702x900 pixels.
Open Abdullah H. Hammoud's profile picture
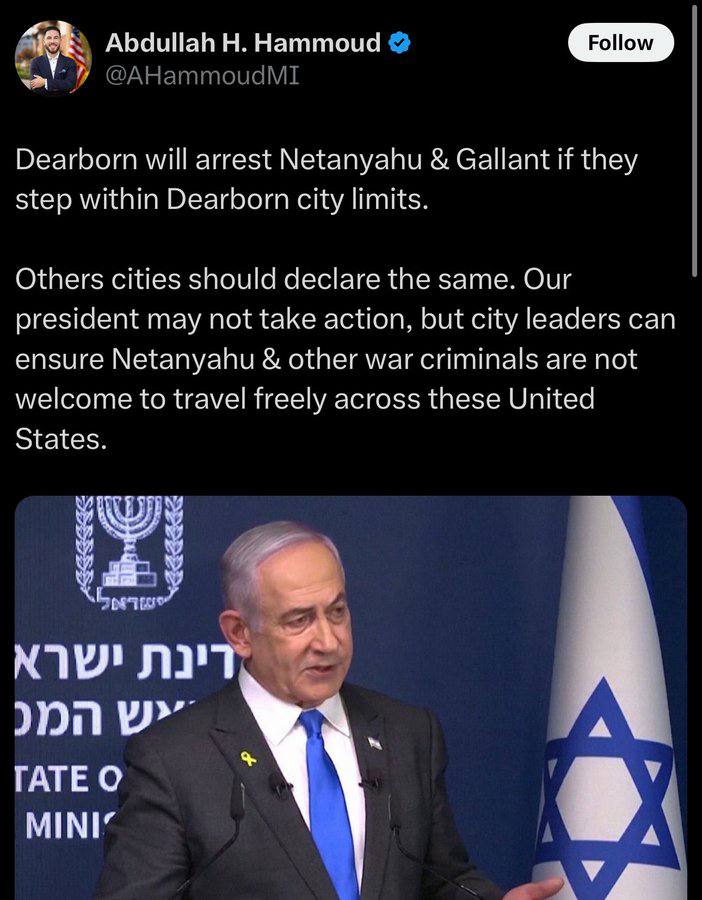coord(53,58)
